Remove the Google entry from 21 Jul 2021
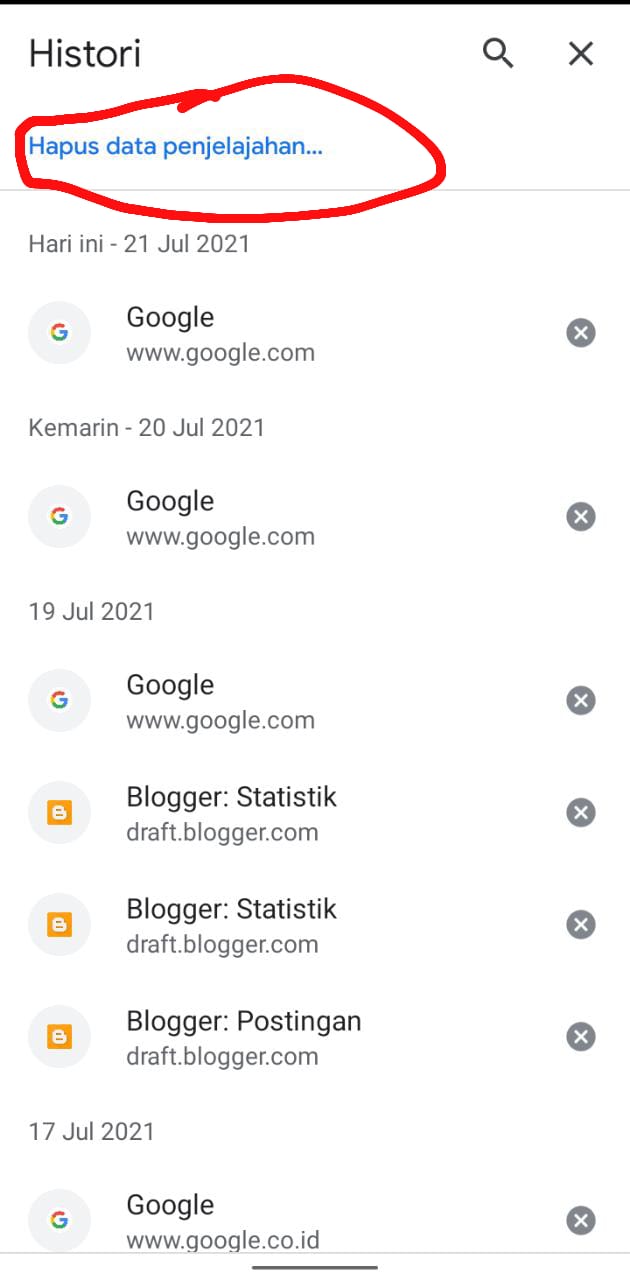Screen dimensions: 630x1280 (581, 333)
